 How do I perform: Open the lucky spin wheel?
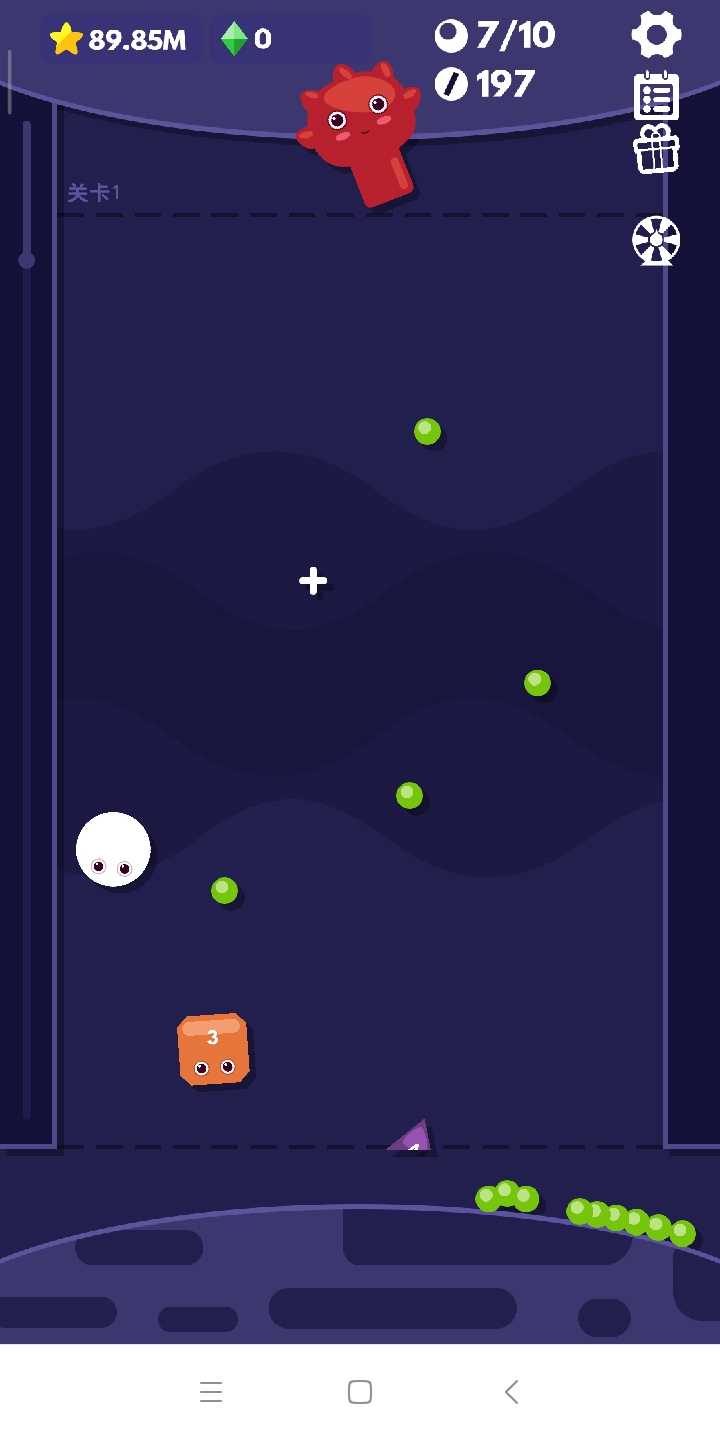pyautogui.click(x=656, y=241)
